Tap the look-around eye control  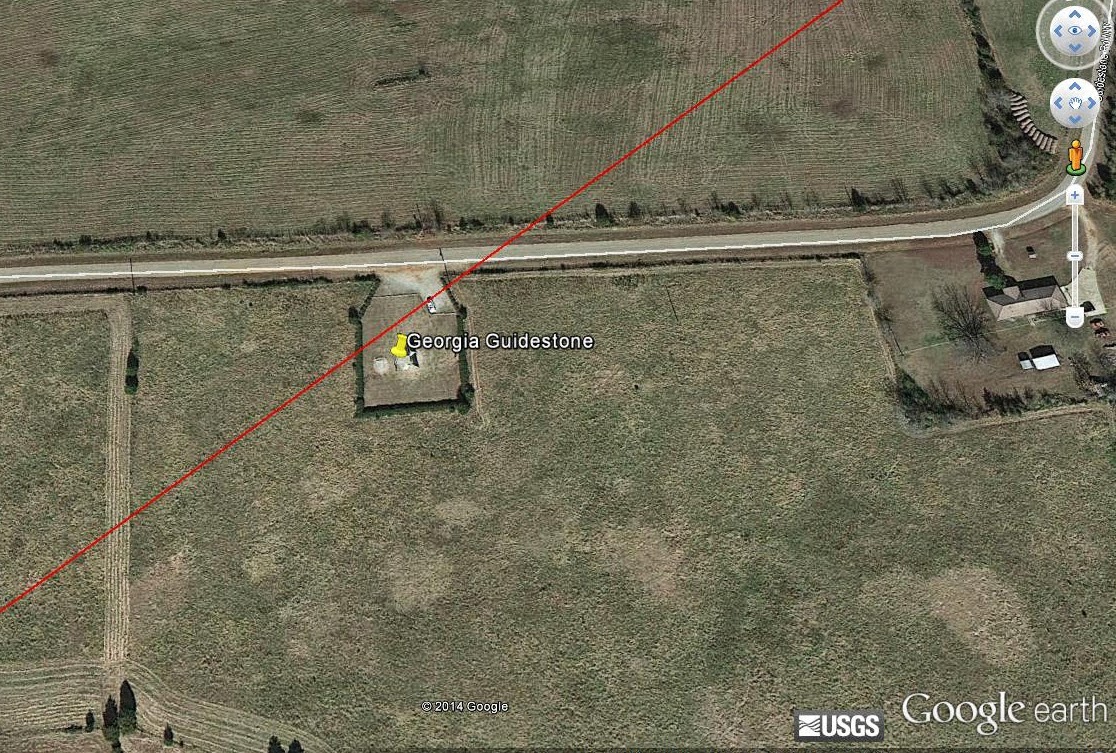1075,31
